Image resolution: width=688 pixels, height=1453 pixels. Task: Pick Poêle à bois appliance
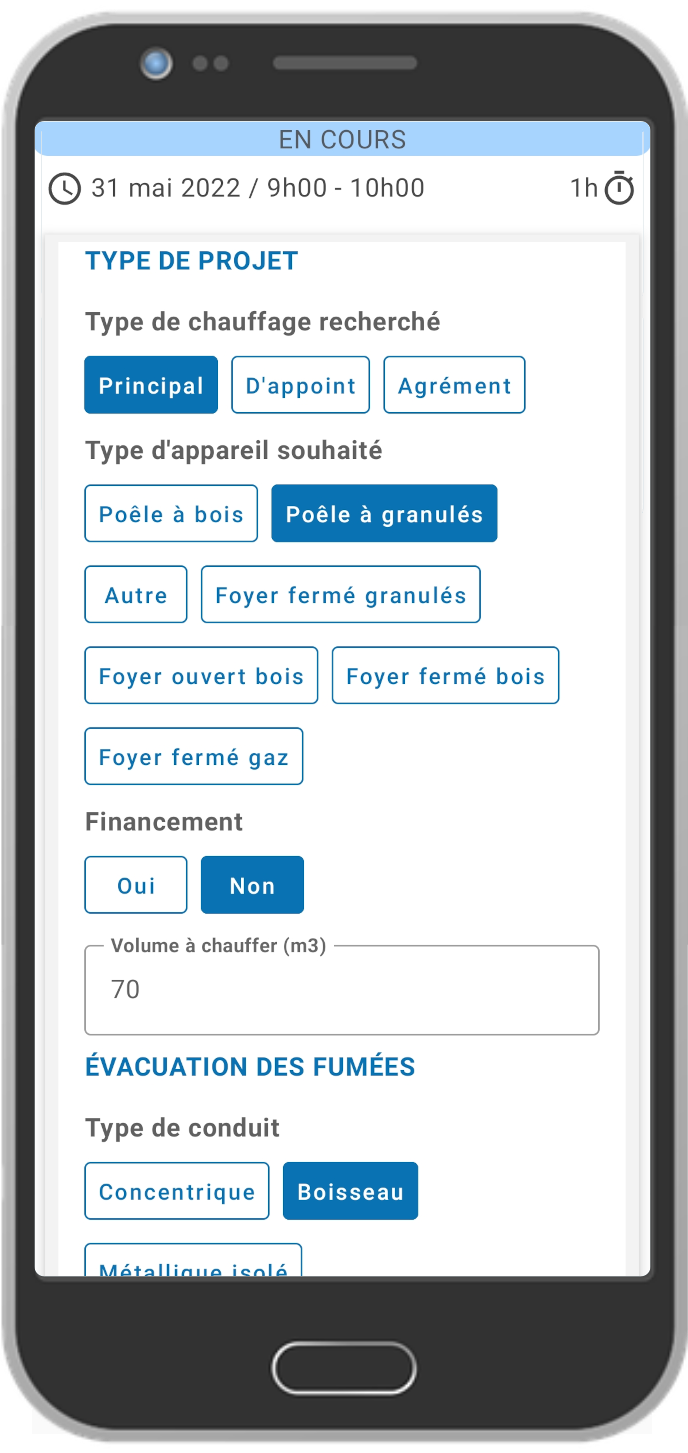click(x=171, y=514)
